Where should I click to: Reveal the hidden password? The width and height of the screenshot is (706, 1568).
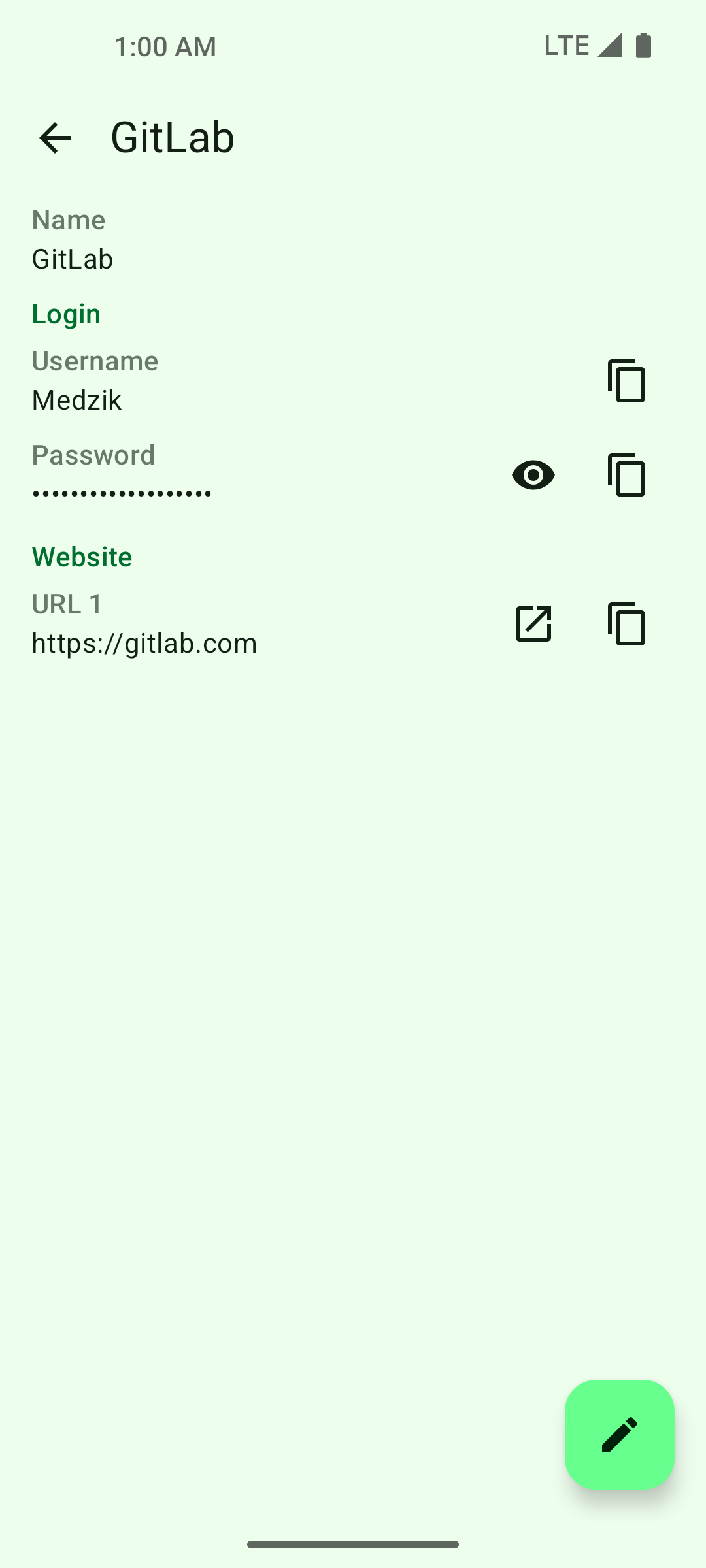(x=533, y=475)
